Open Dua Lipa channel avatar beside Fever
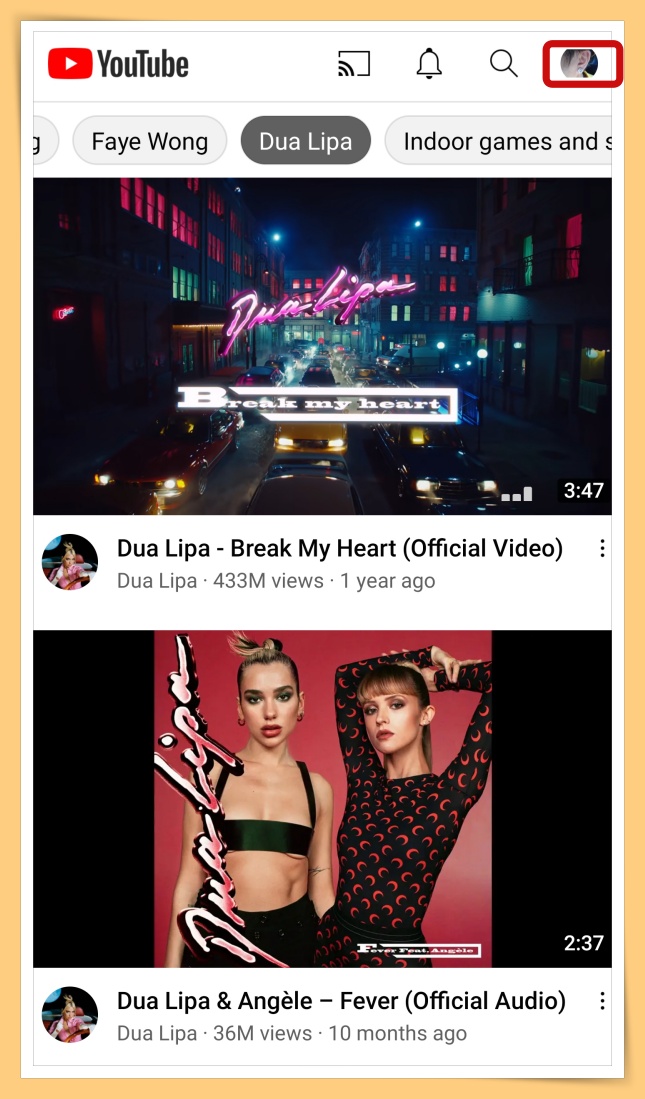This screenshot has width=645, height=1099. point(70,1015)
